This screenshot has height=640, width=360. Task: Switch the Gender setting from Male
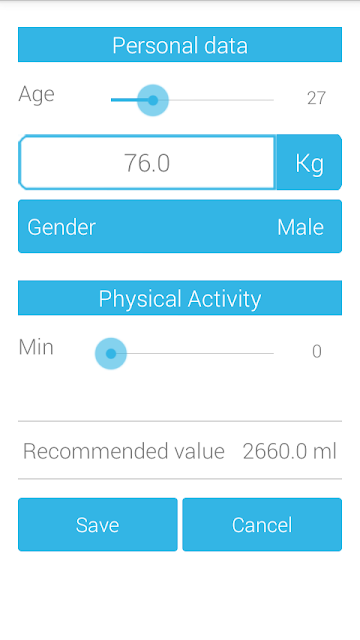180,227
